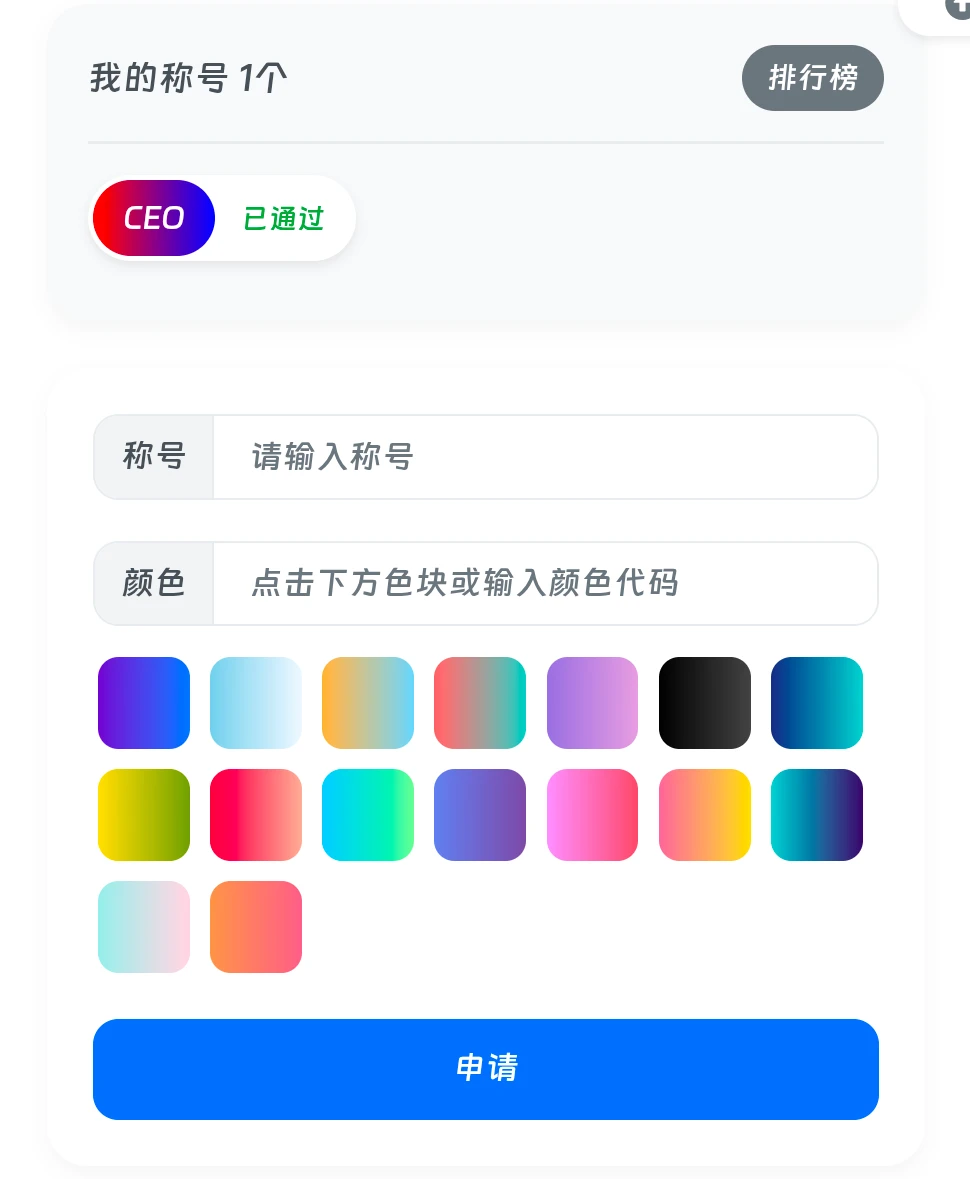Choose the purple-to-pink lavender swatch
Screen dimensions: 970x1179
point(592,702)
